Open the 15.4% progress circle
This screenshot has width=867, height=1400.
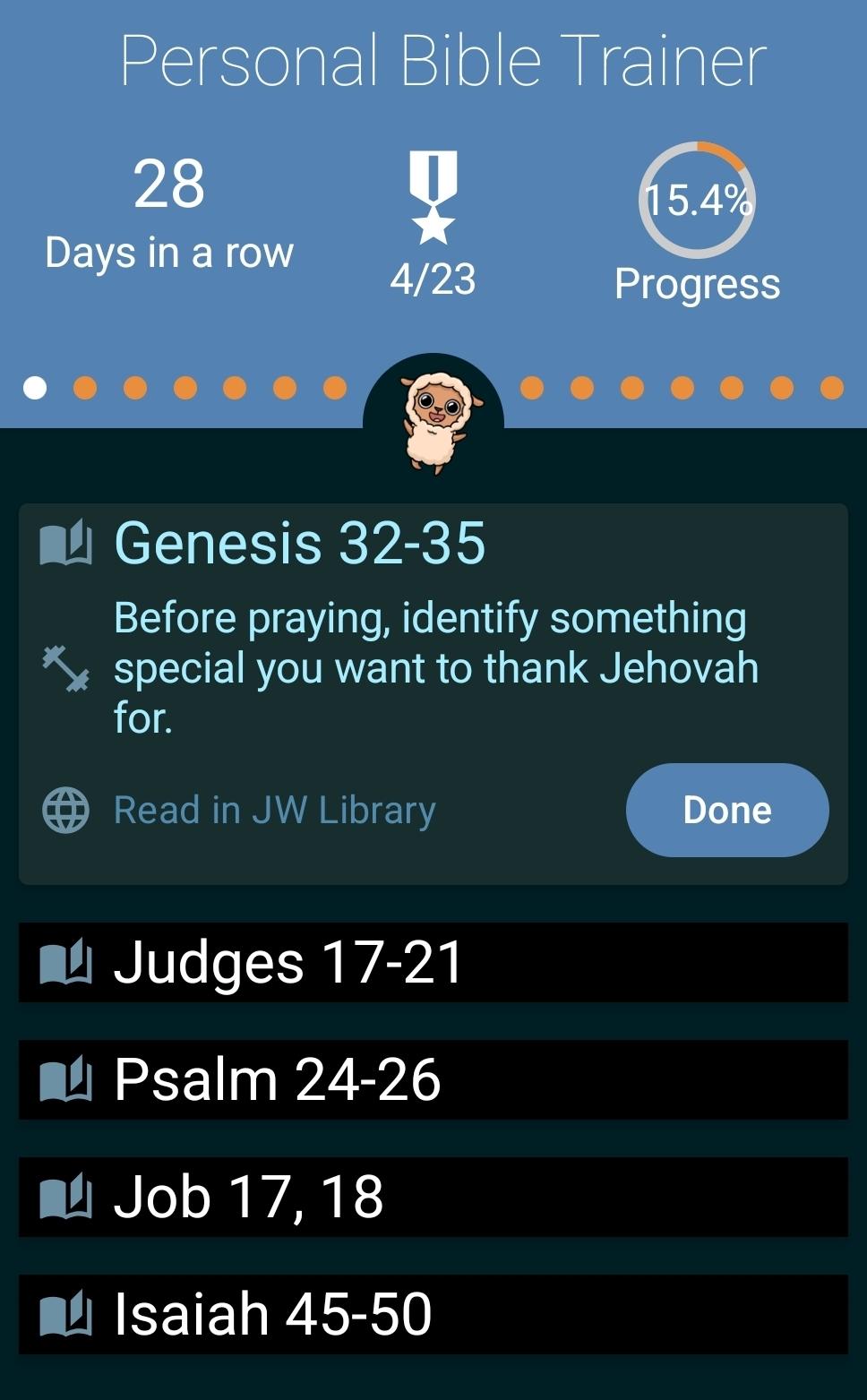697,201
